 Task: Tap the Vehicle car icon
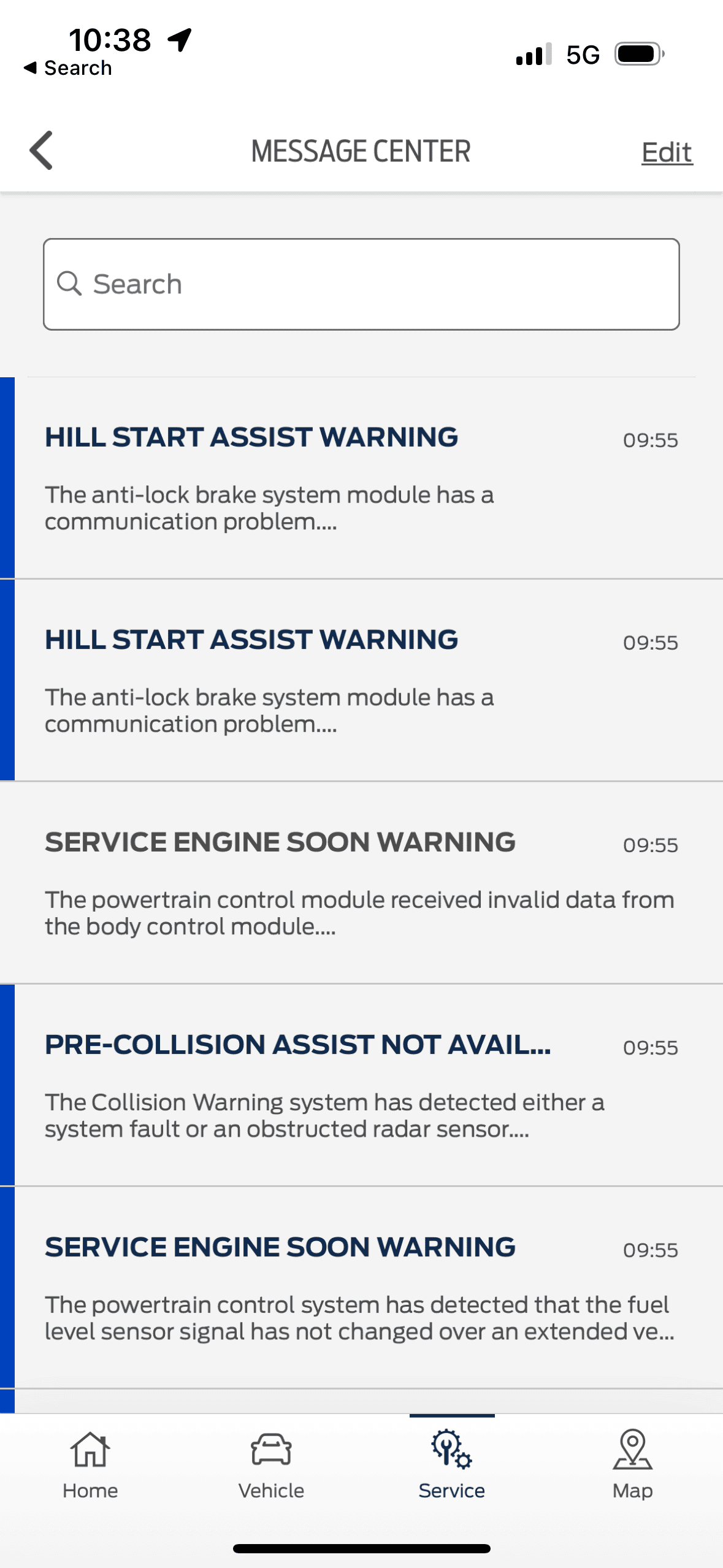click(270, 1451)
